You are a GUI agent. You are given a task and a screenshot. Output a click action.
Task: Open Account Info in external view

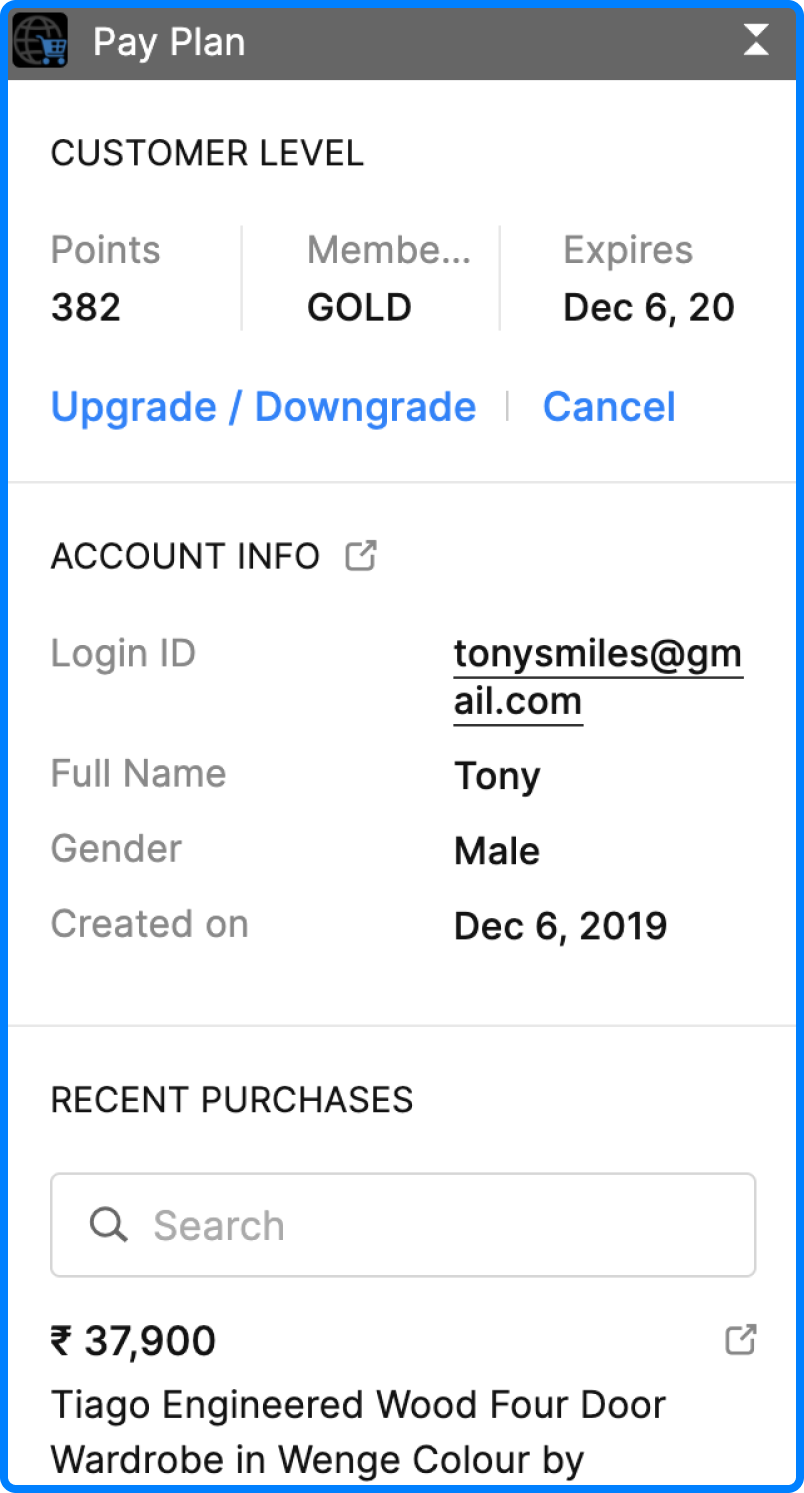point(361,555)
